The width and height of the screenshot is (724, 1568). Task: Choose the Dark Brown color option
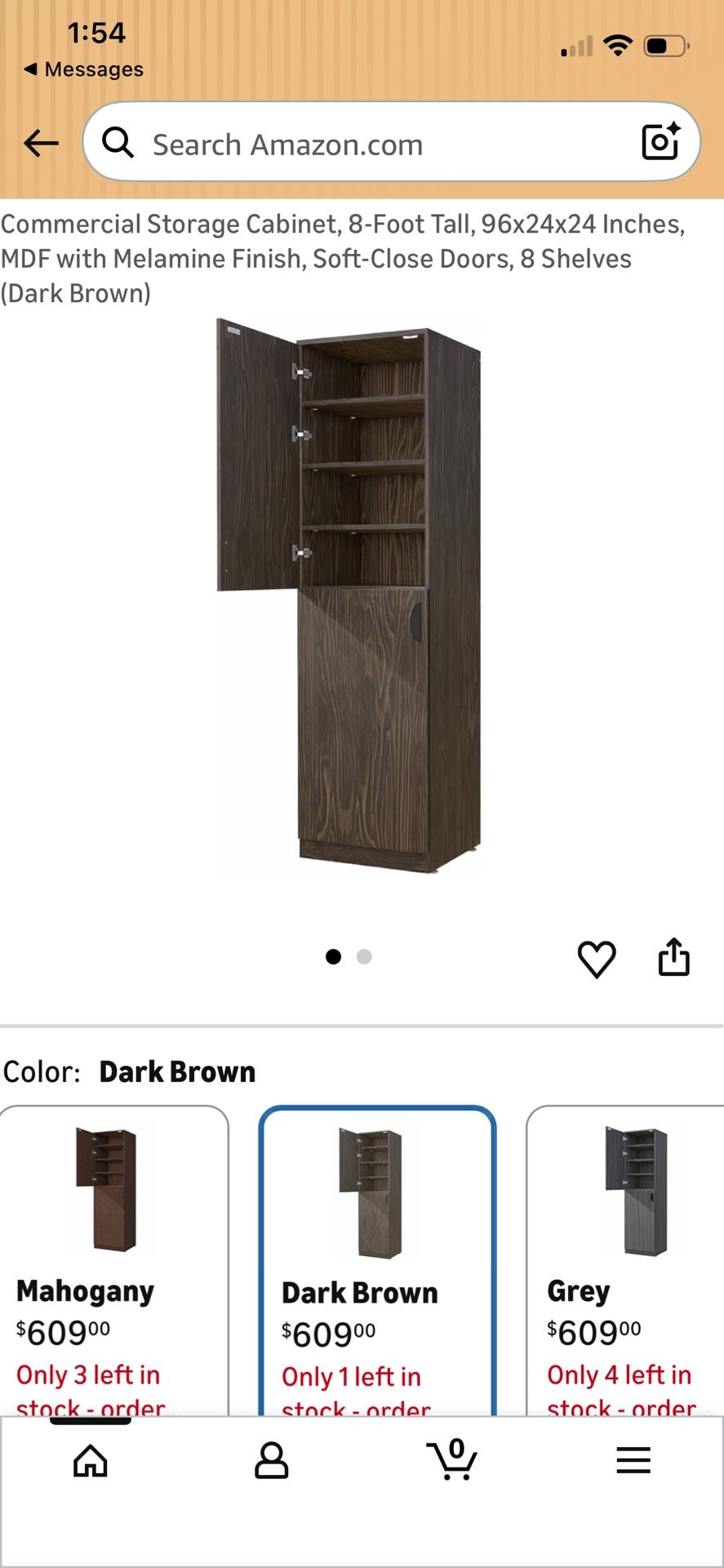tap(377, 1258)
